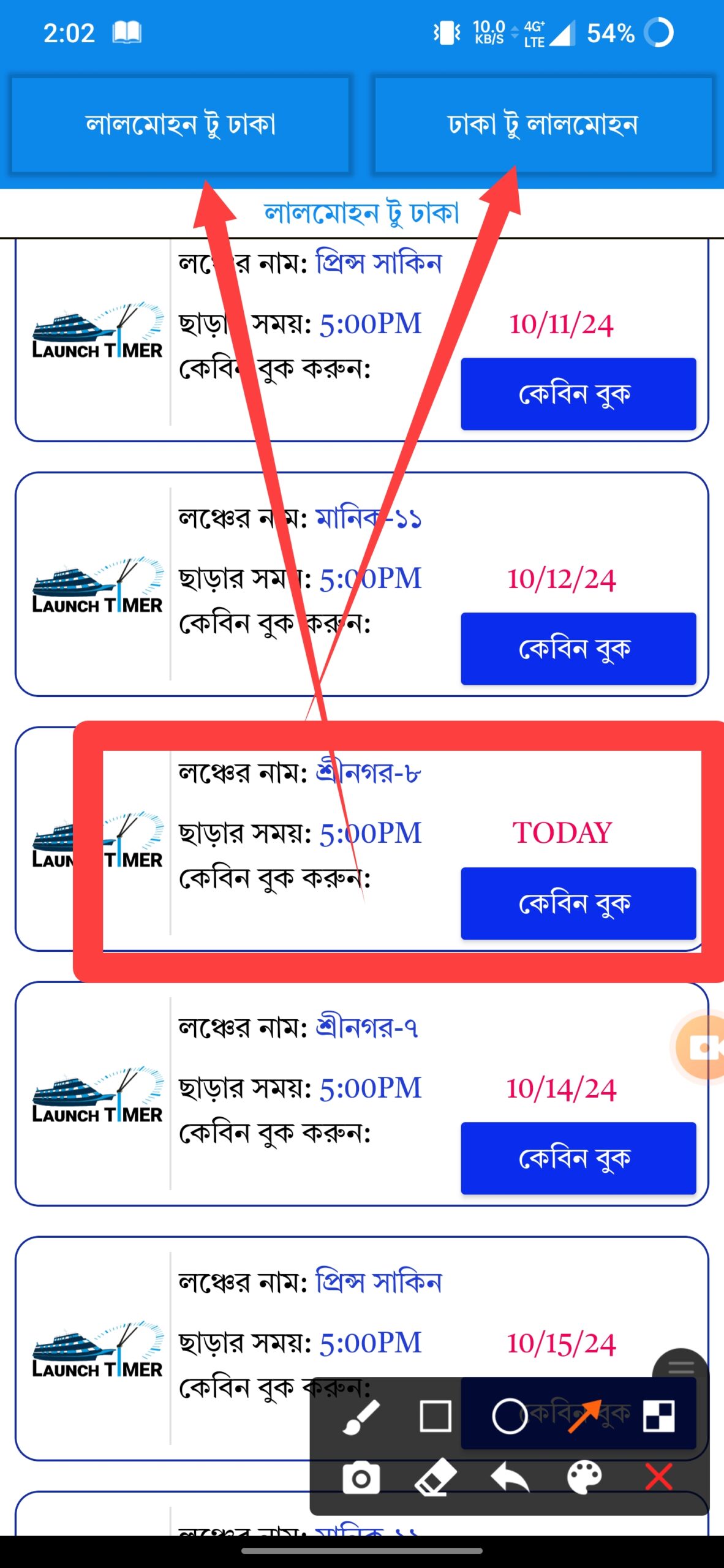Select the লালমোহন টু ঢাকা route button
This screenshot has height=1568, width=724.
point(180,124)
